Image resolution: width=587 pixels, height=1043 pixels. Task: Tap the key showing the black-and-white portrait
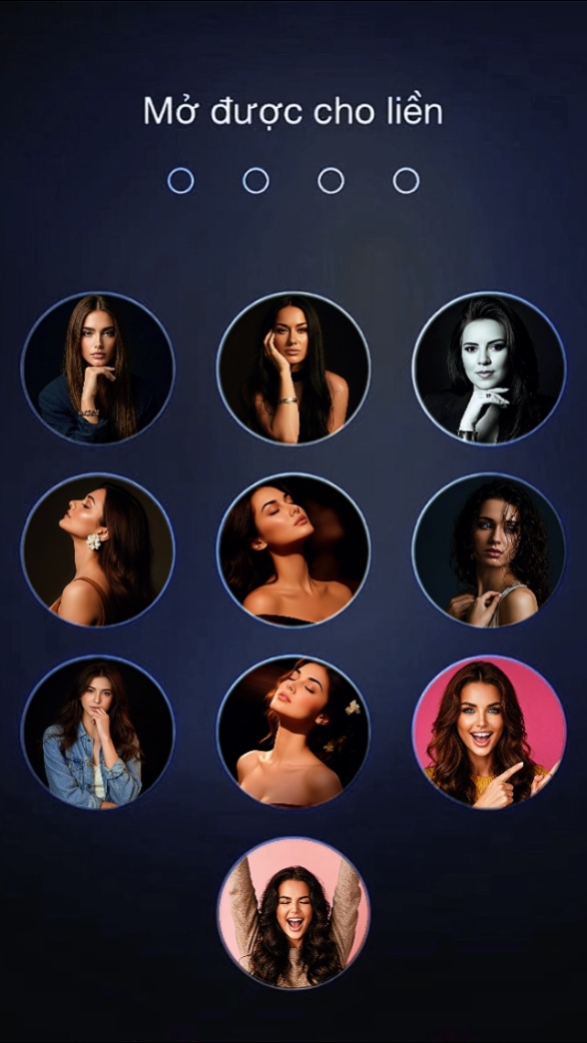click(489, 369)
